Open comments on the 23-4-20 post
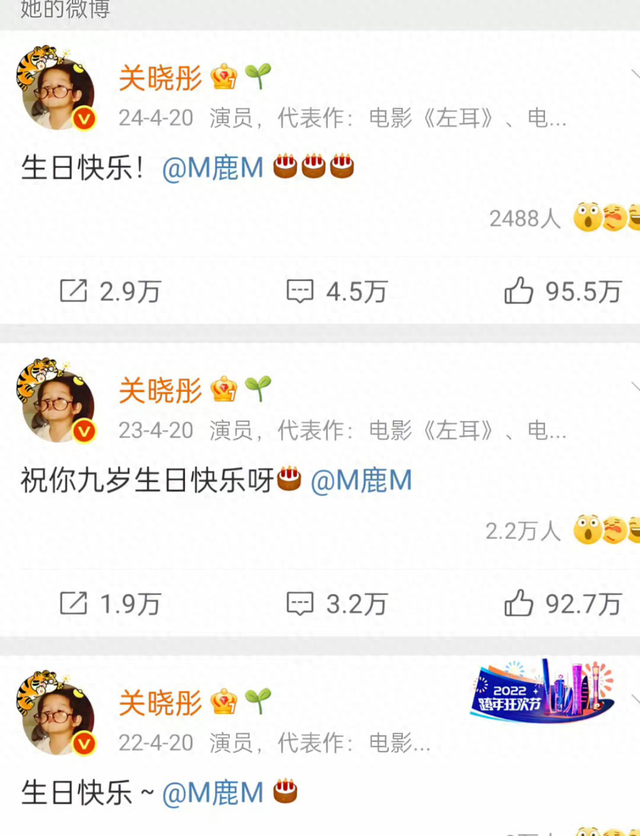The height and width of the screenshot is (836, 640). tap(336, 604)
